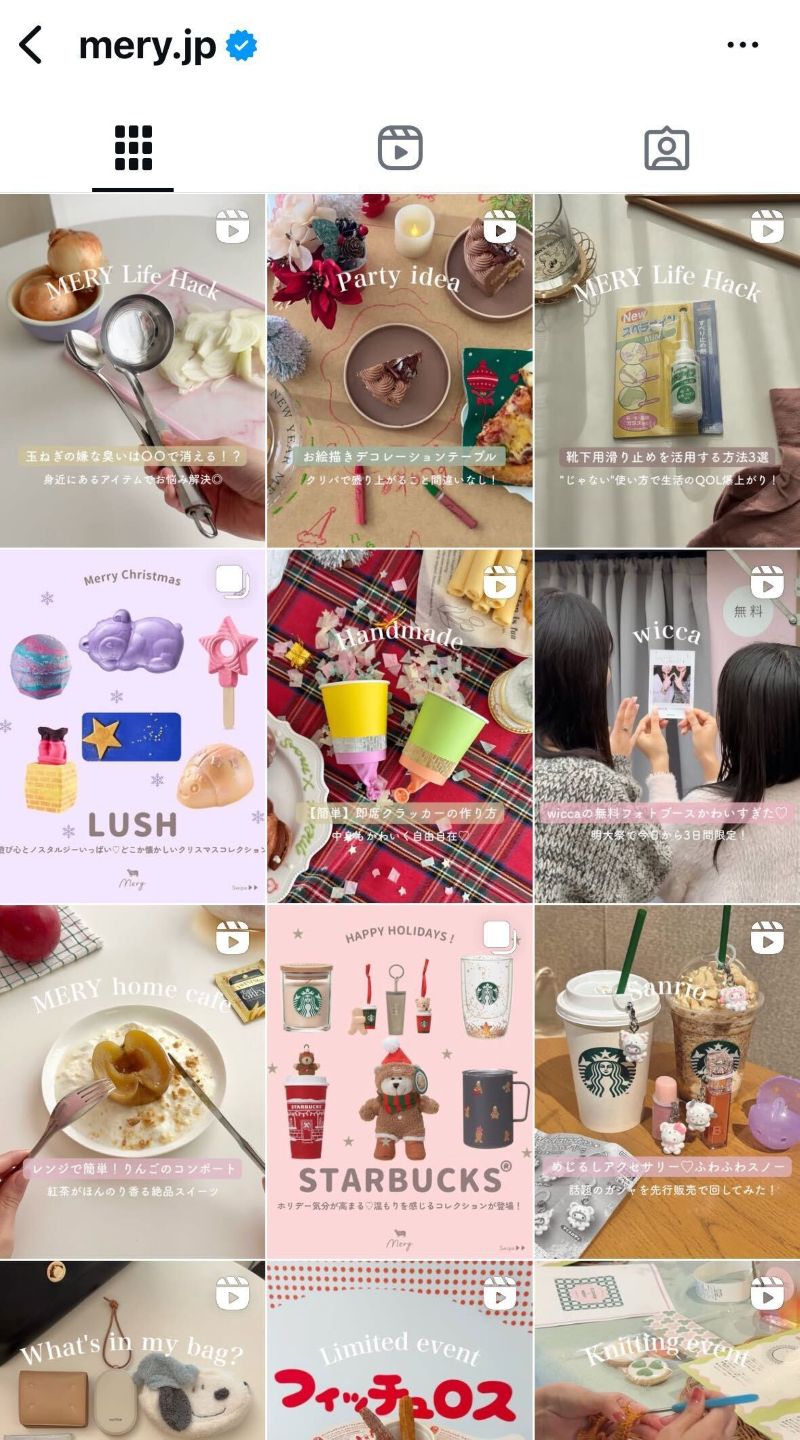Open the Party idea reel
Image resolution: width=800 pixels, height=1440 pixels.
pos(400,371)
